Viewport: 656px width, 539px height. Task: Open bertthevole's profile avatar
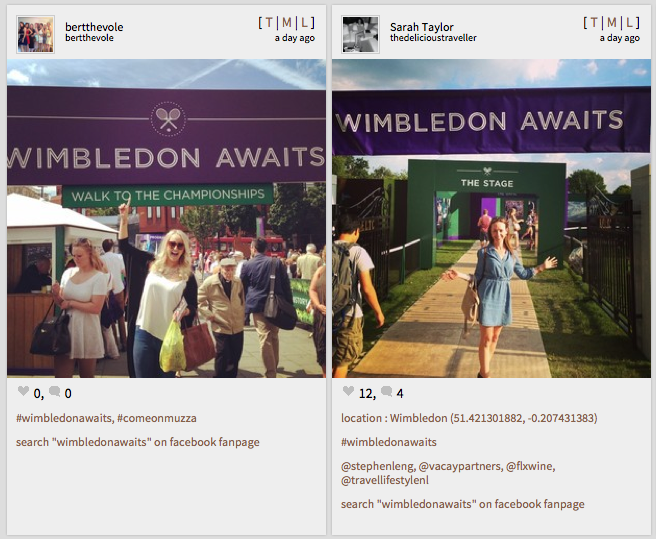point(35,33)
